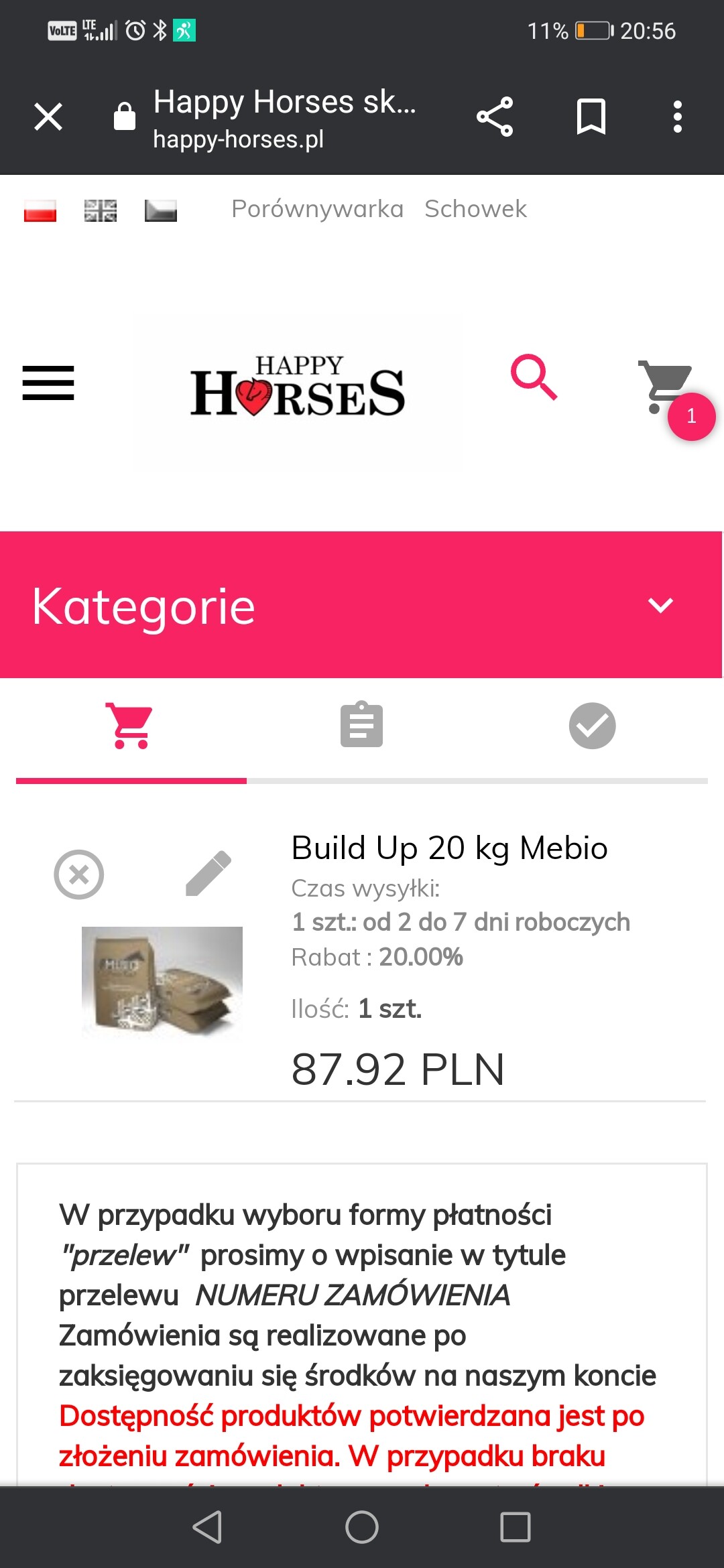Switch the site language to Polish
The height and width of the screenshot is (1568, 724).
coord(40,210)
